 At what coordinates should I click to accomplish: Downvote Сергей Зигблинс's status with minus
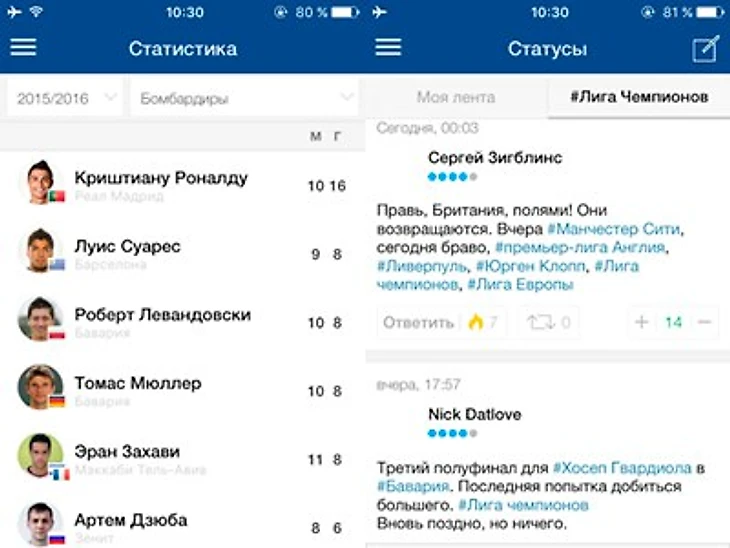point(705,323)
